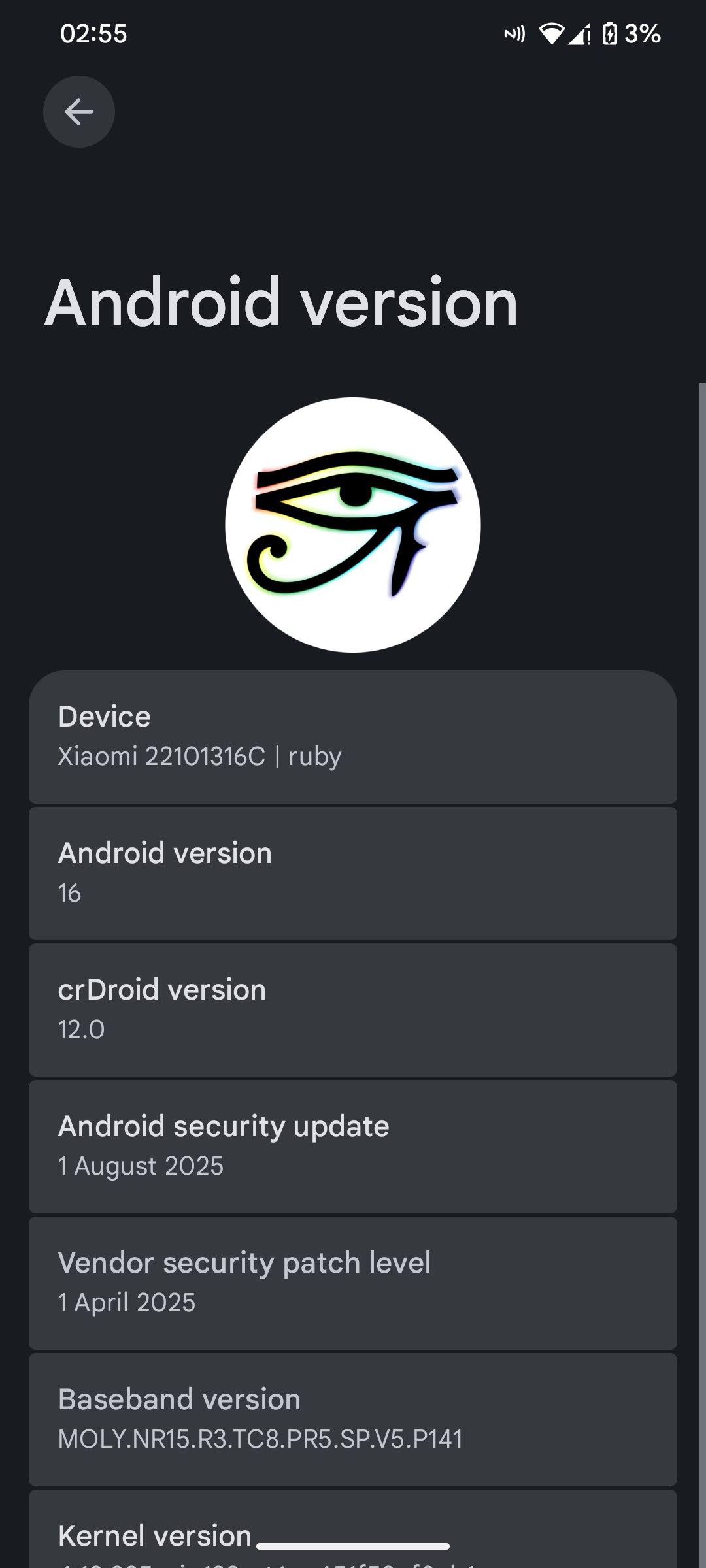Tap the Android version 16 row

click(353, 874)
